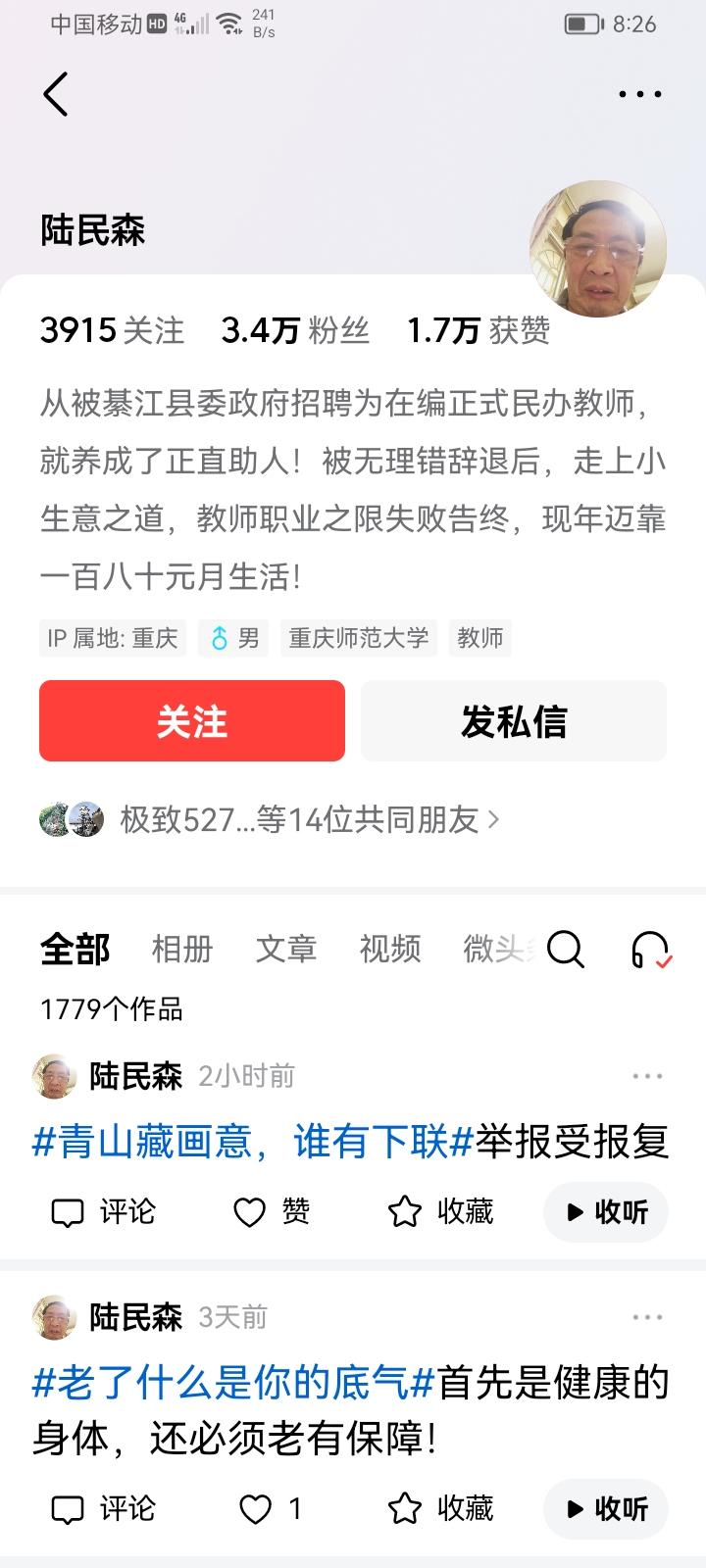Open options menu on the second post
This screenshot has width=706, height=1568.
(648, 1318)
